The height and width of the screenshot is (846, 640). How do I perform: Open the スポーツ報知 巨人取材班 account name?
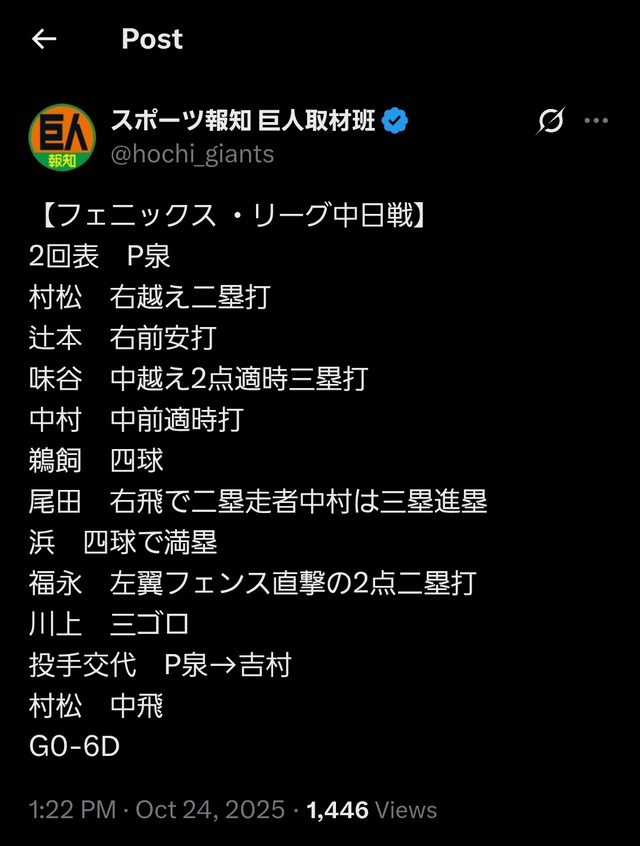tap(243, 121)
